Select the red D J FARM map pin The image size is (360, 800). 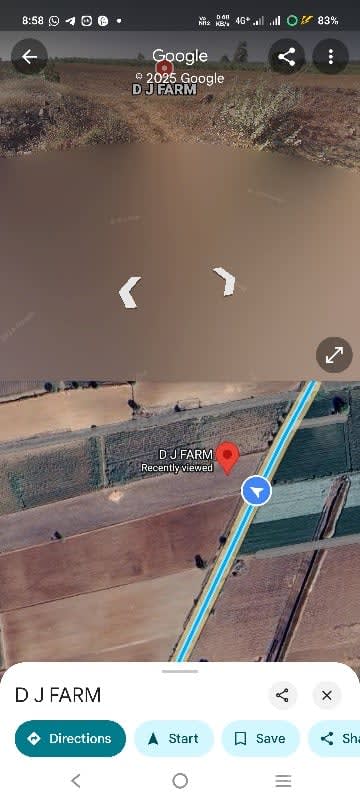click(227, 458)
